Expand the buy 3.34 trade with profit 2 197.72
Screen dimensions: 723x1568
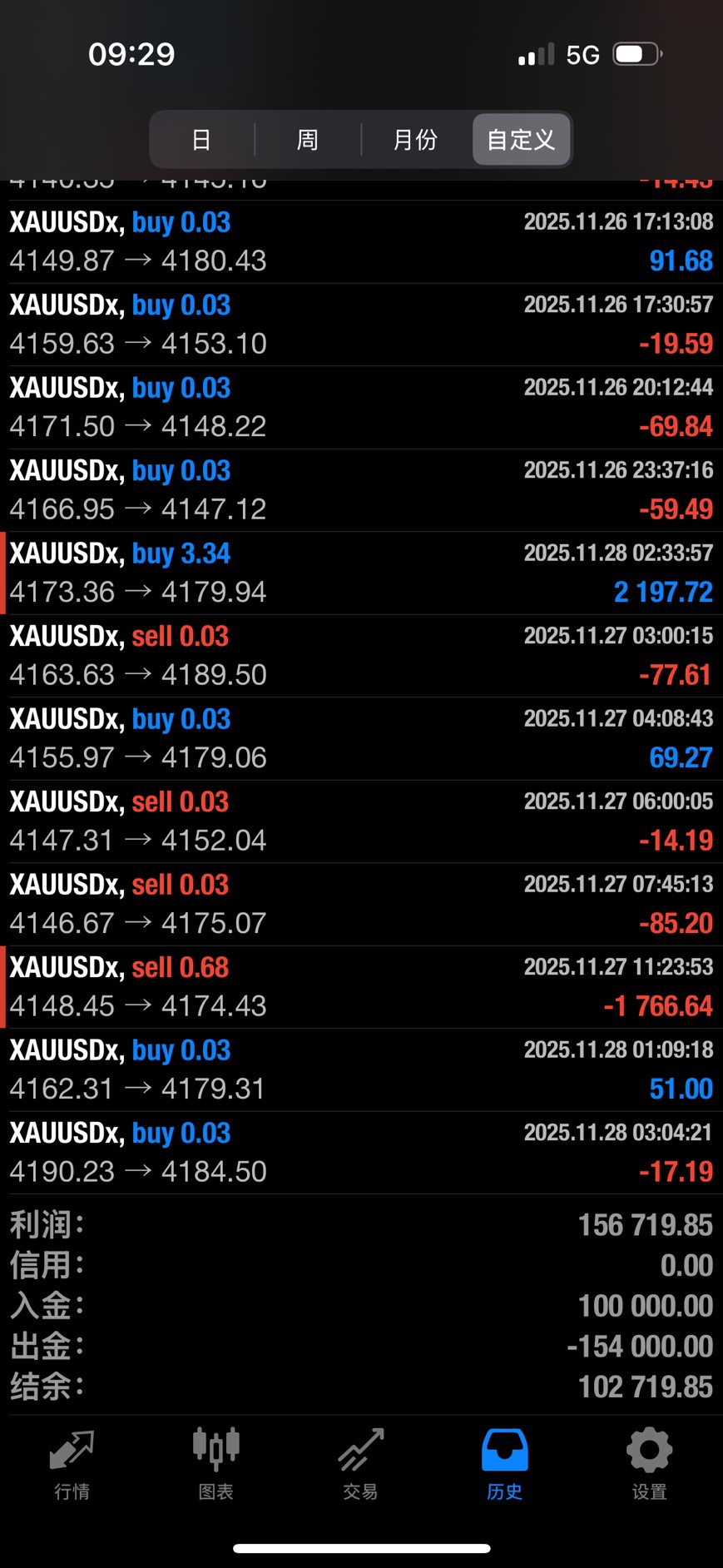coord(361,573)
